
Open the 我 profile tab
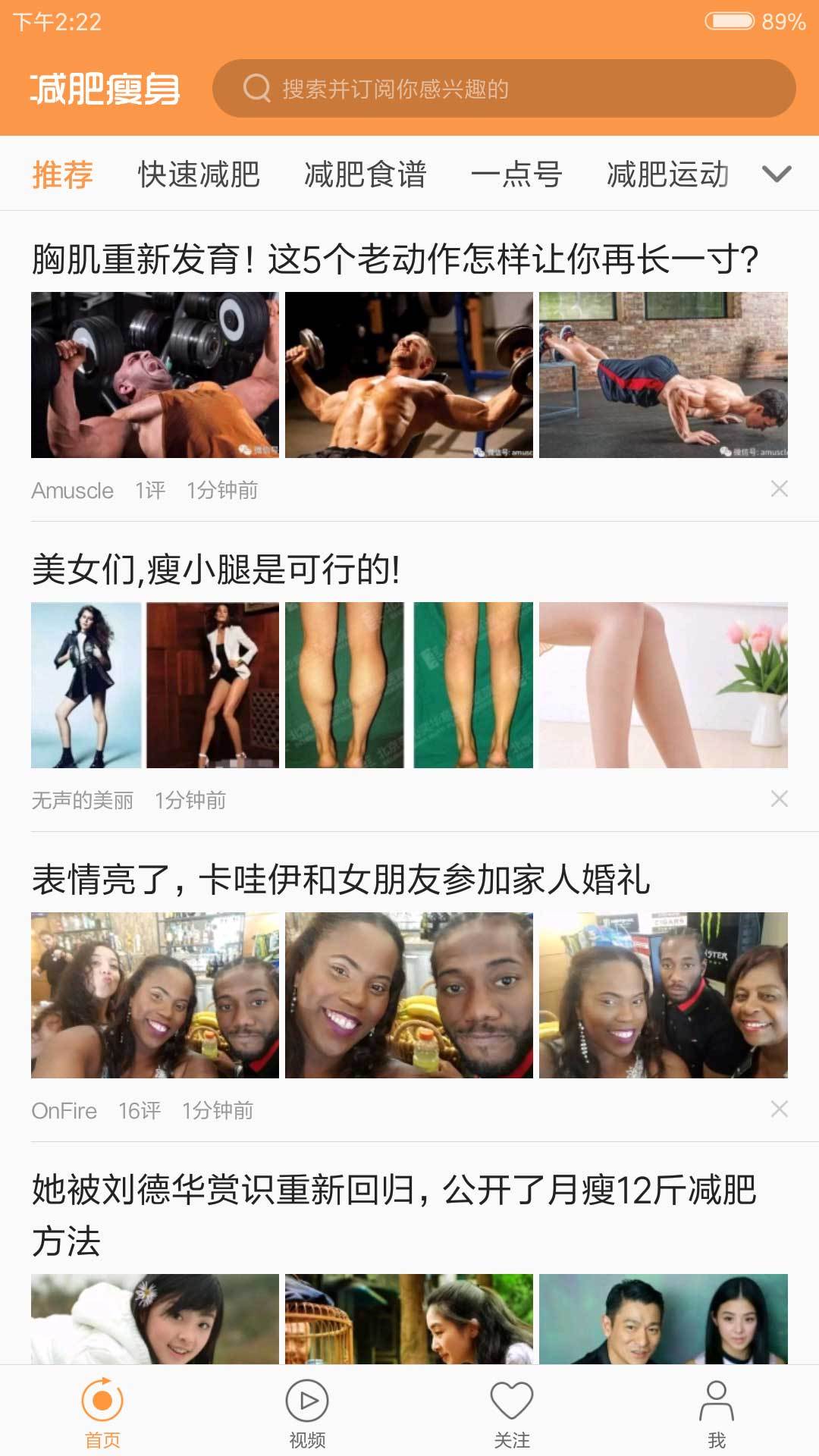[x=717, y=1412]
